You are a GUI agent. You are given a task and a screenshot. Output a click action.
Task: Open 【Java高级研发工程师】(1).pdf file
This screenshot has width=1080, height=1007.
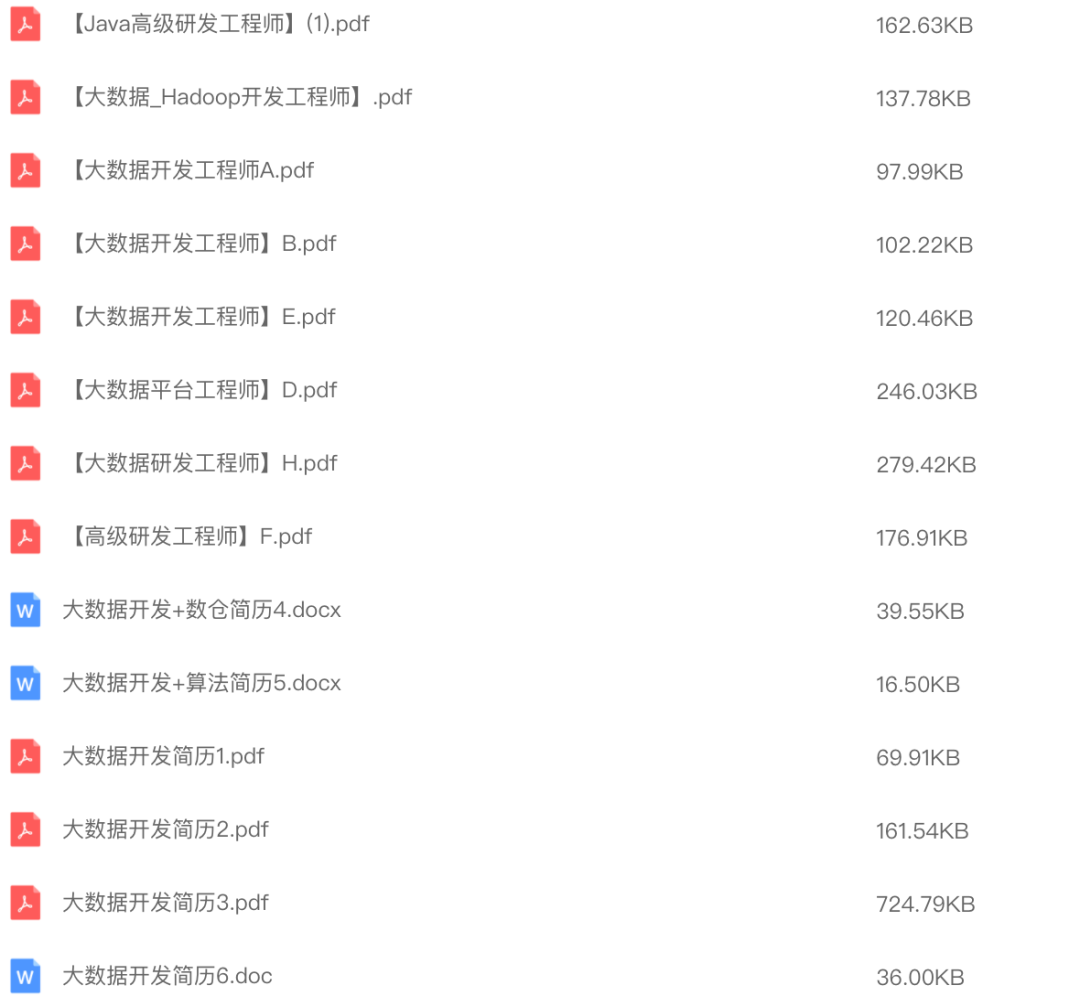[x=220, y=24]
